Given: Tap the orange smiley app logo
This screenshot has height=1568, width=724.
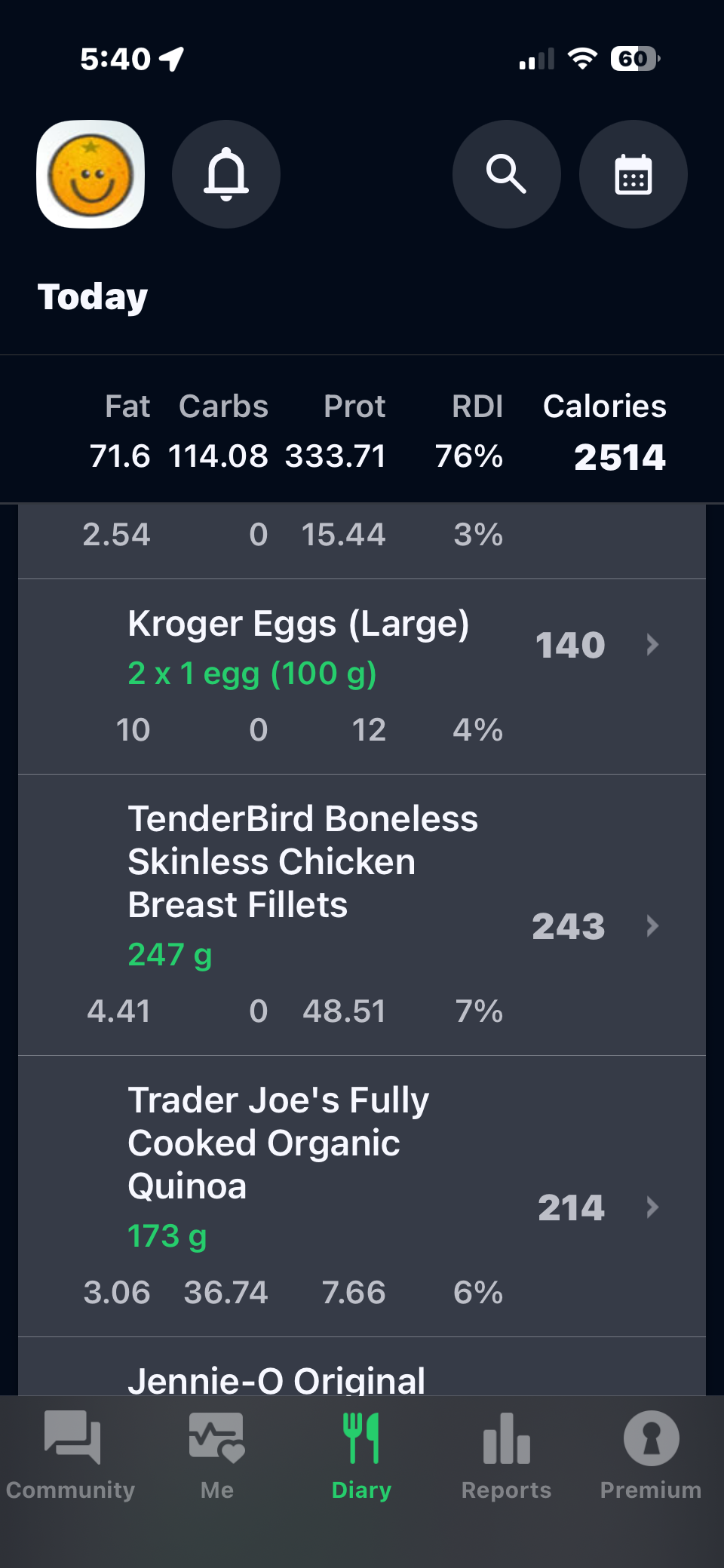Looking at the screenshot, I should pyautogui.click(x=90, y=174).
